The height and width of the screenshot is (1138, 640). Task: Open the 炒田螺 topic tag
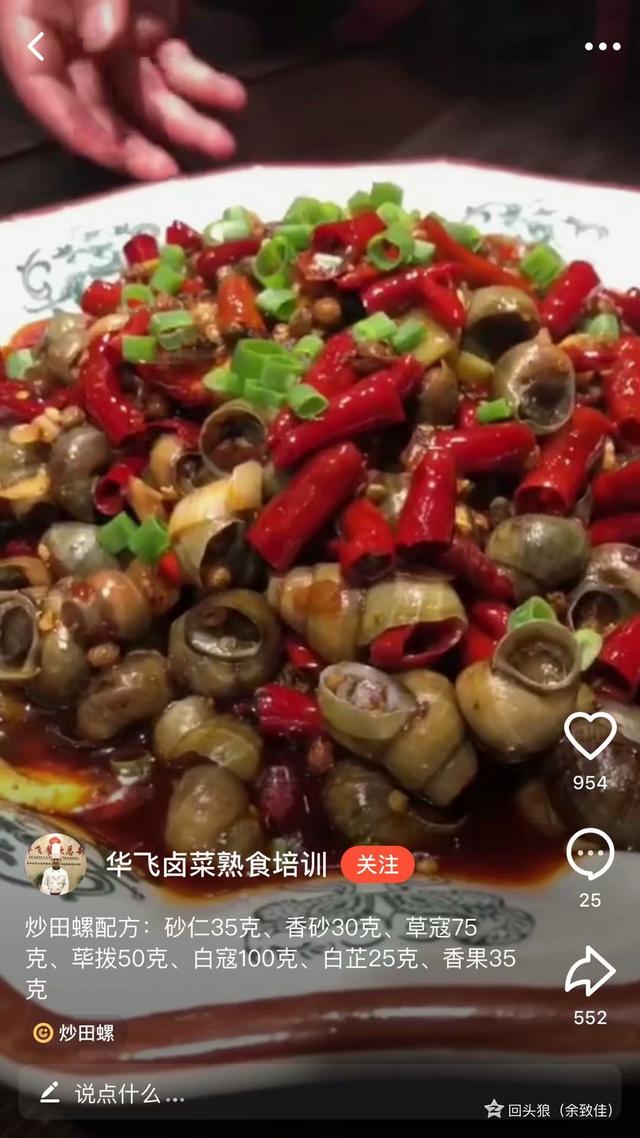pos(75,1033)
